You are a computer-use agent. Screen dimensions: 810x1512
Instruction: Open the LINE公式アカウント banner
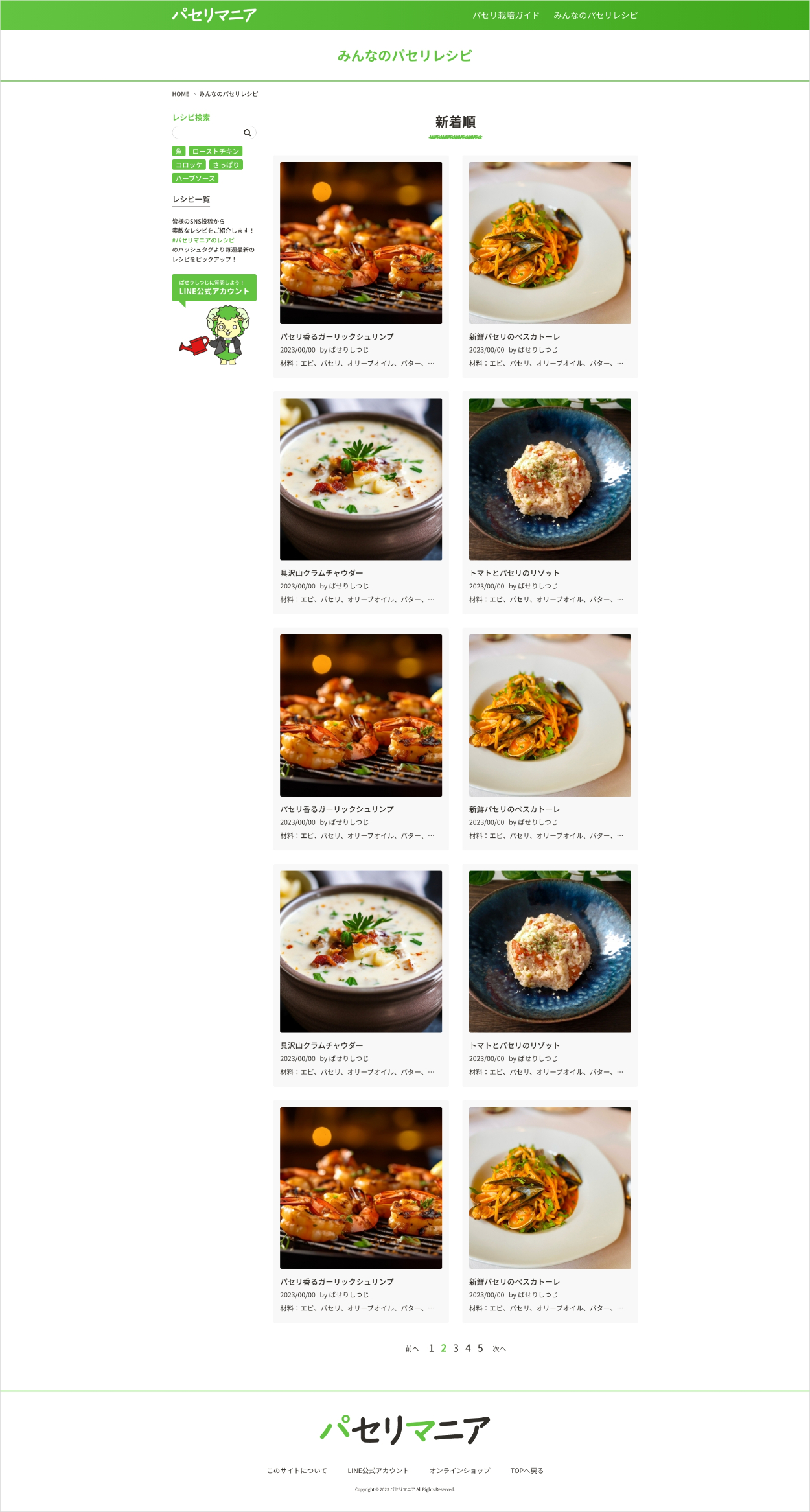click(214, 288)
